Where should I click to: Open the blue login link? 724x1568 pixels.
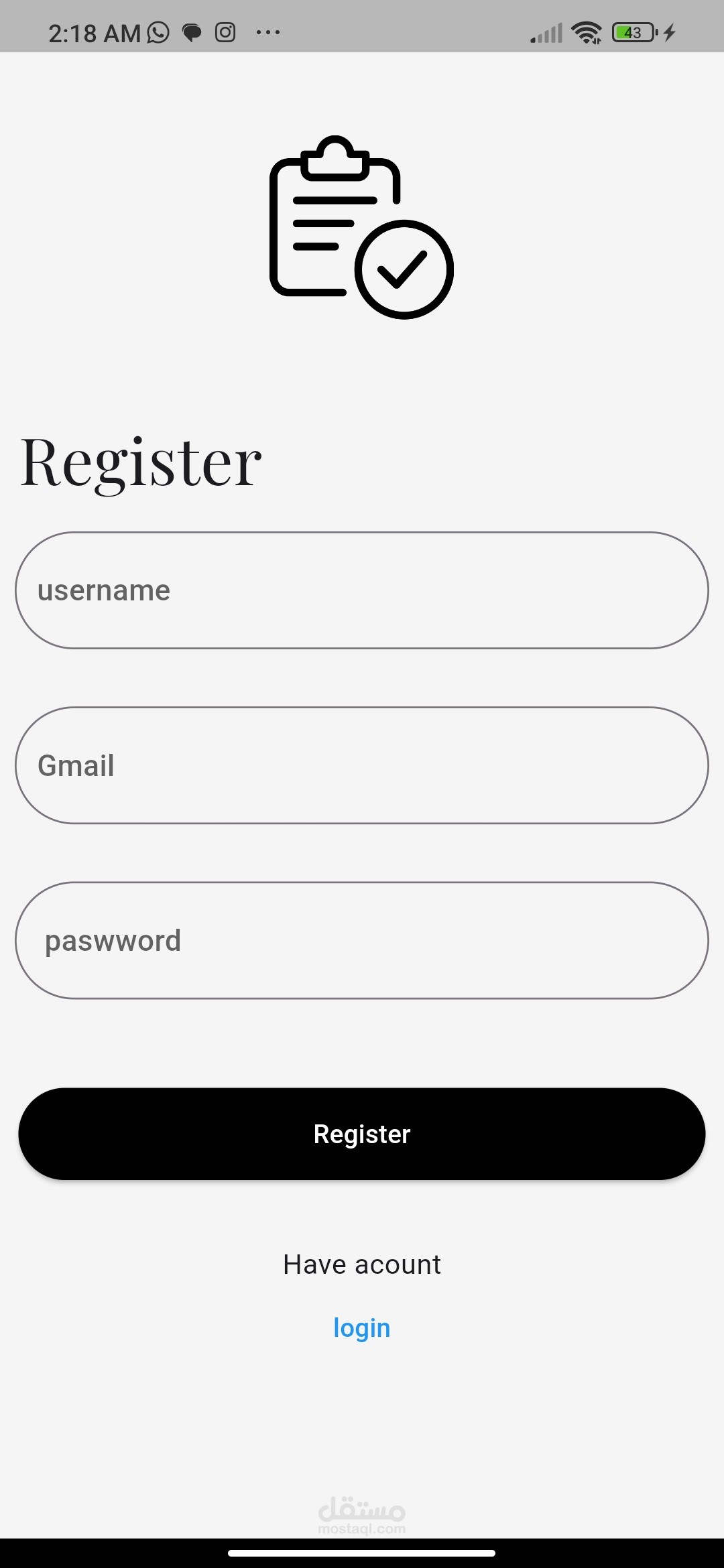(x=362, y=1328)
